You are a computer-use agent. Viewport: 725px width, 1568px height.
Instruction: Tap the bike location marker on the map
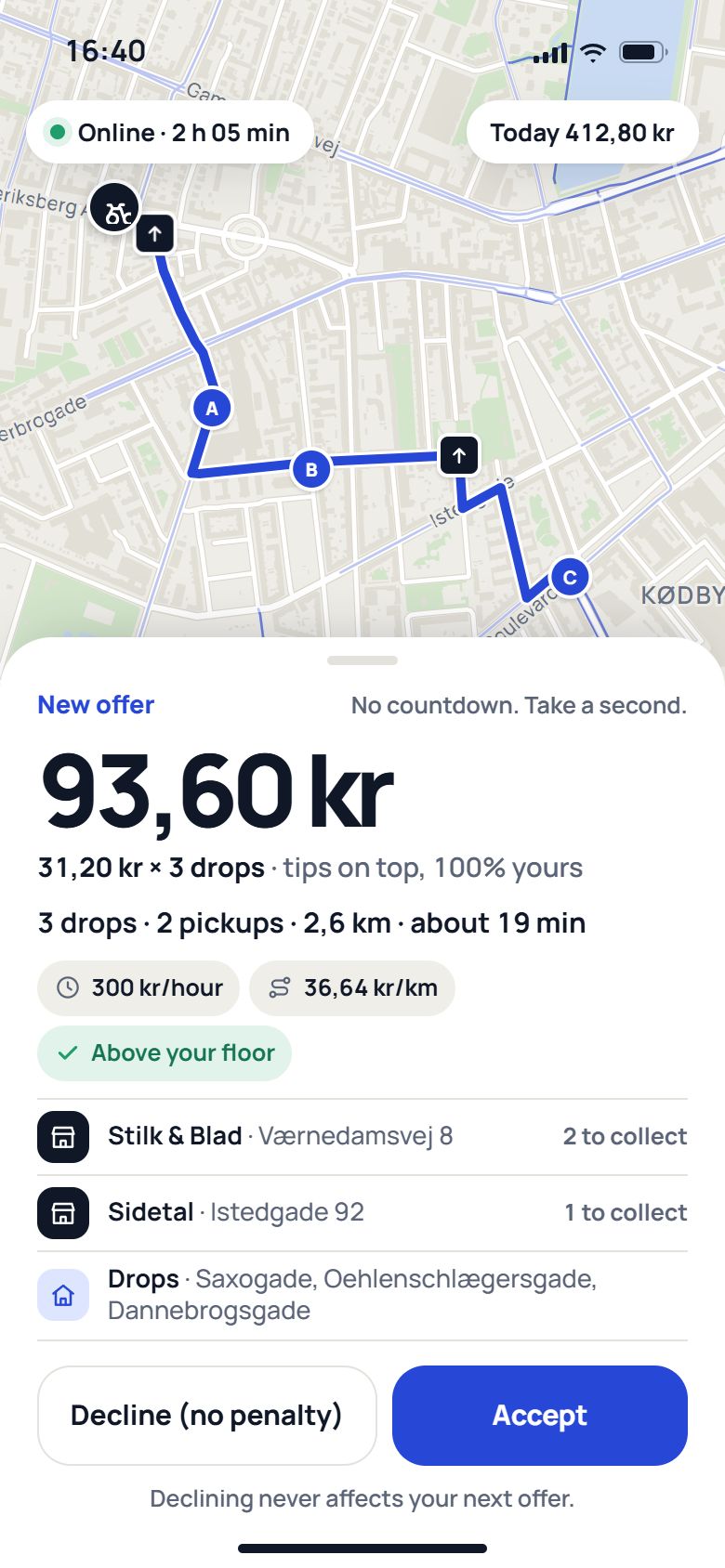[114, 207]
